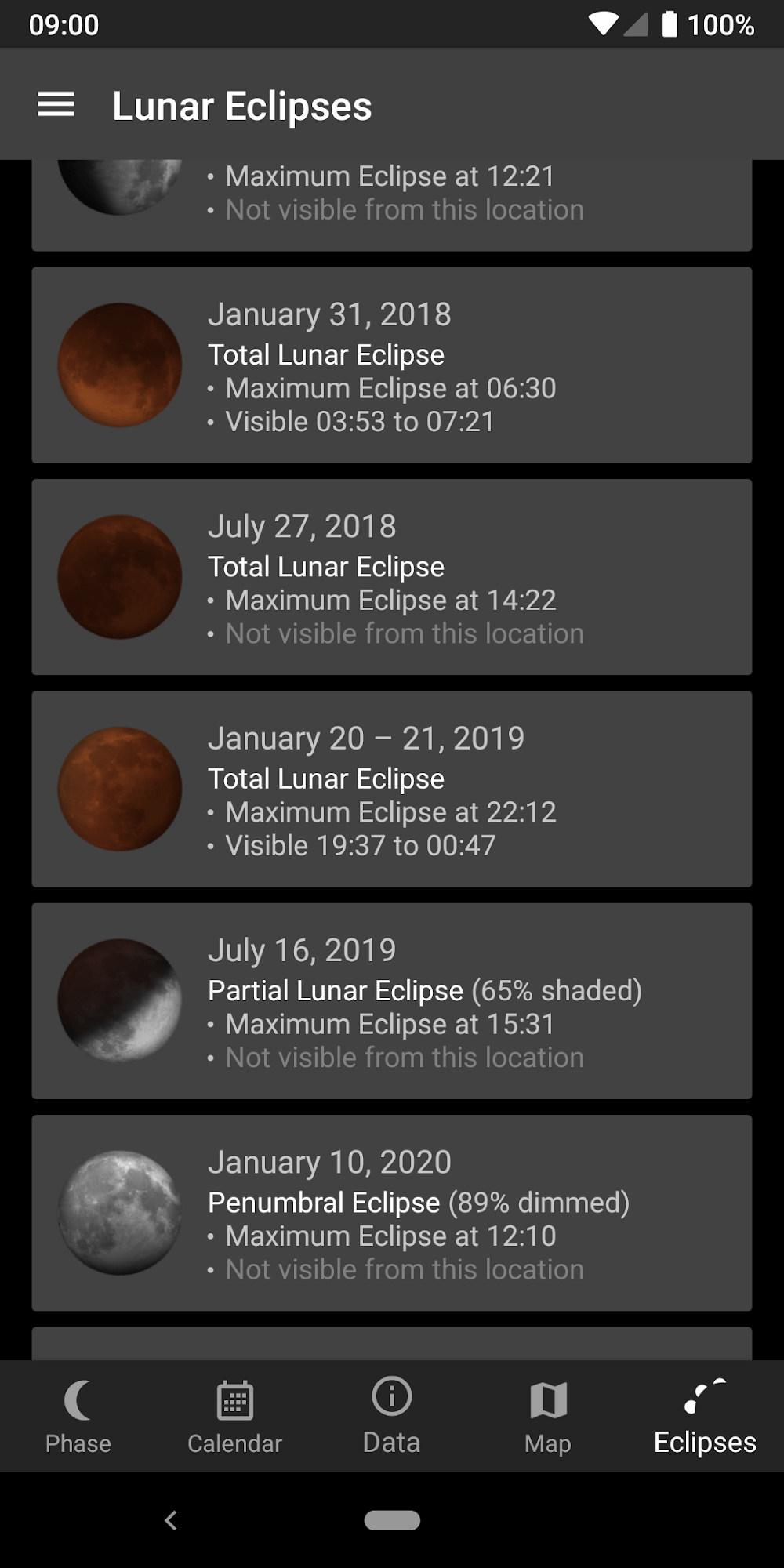Select the Eclipses tab
Image resolution: width=784 pixels, height=1568 pixels.
(705, 1416)
